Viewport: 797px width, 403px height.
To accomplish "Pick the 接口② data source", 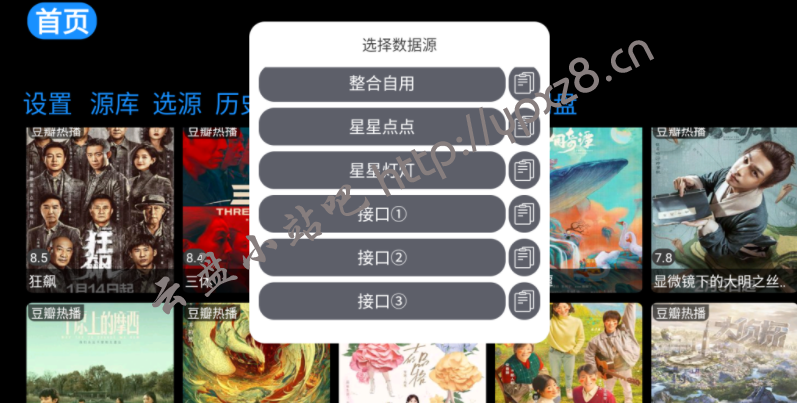I will (x=381, y=257).
